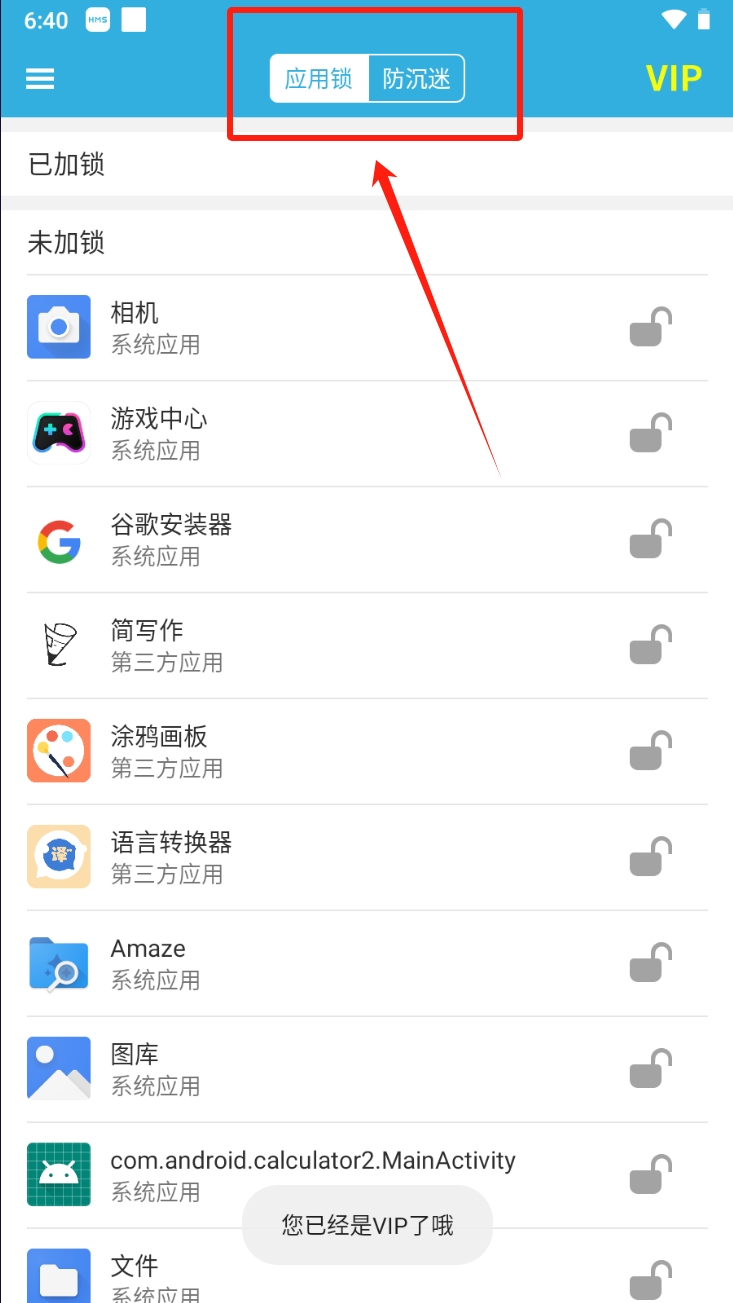Lock the 相机 app

[x=650, y=328]
